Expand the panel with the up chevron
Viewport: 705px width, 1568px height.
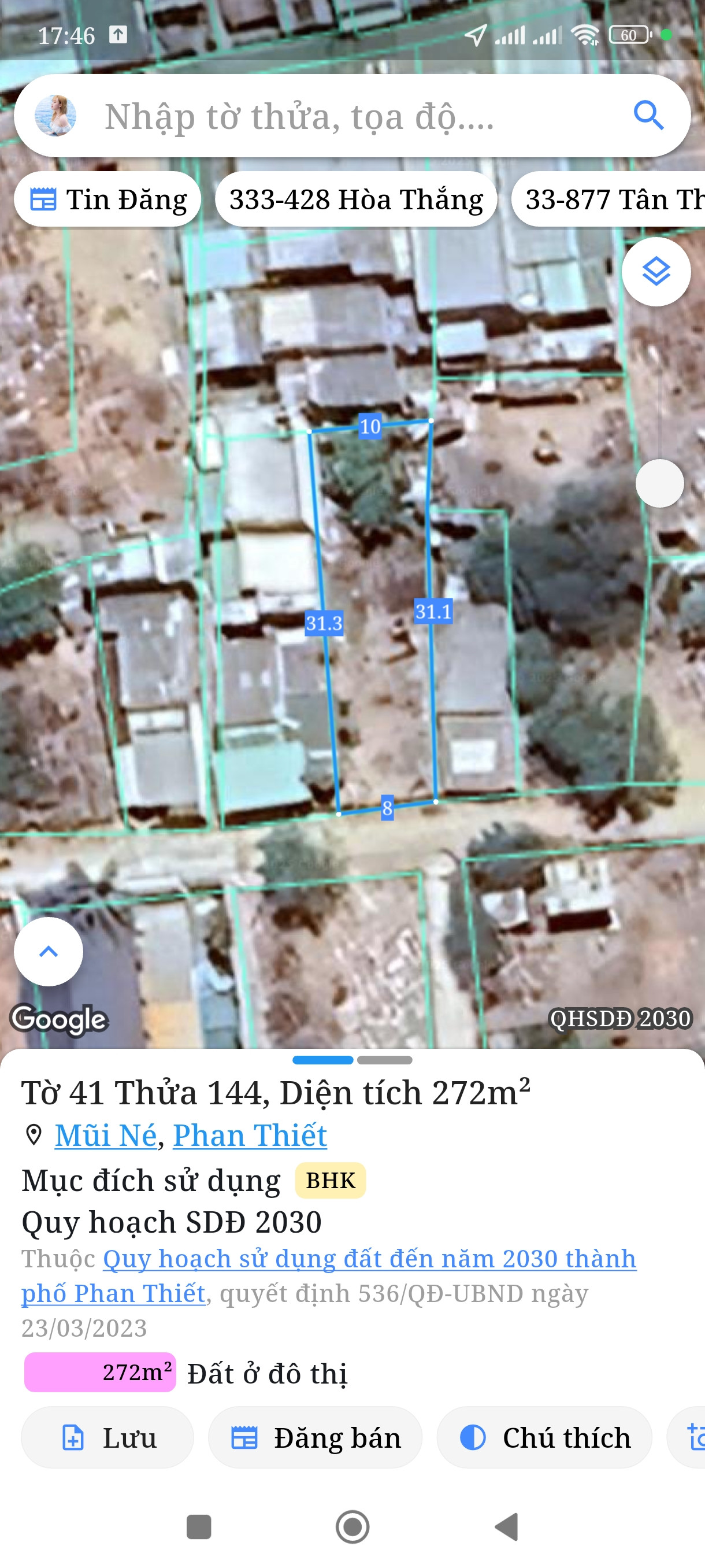(49, 952)
